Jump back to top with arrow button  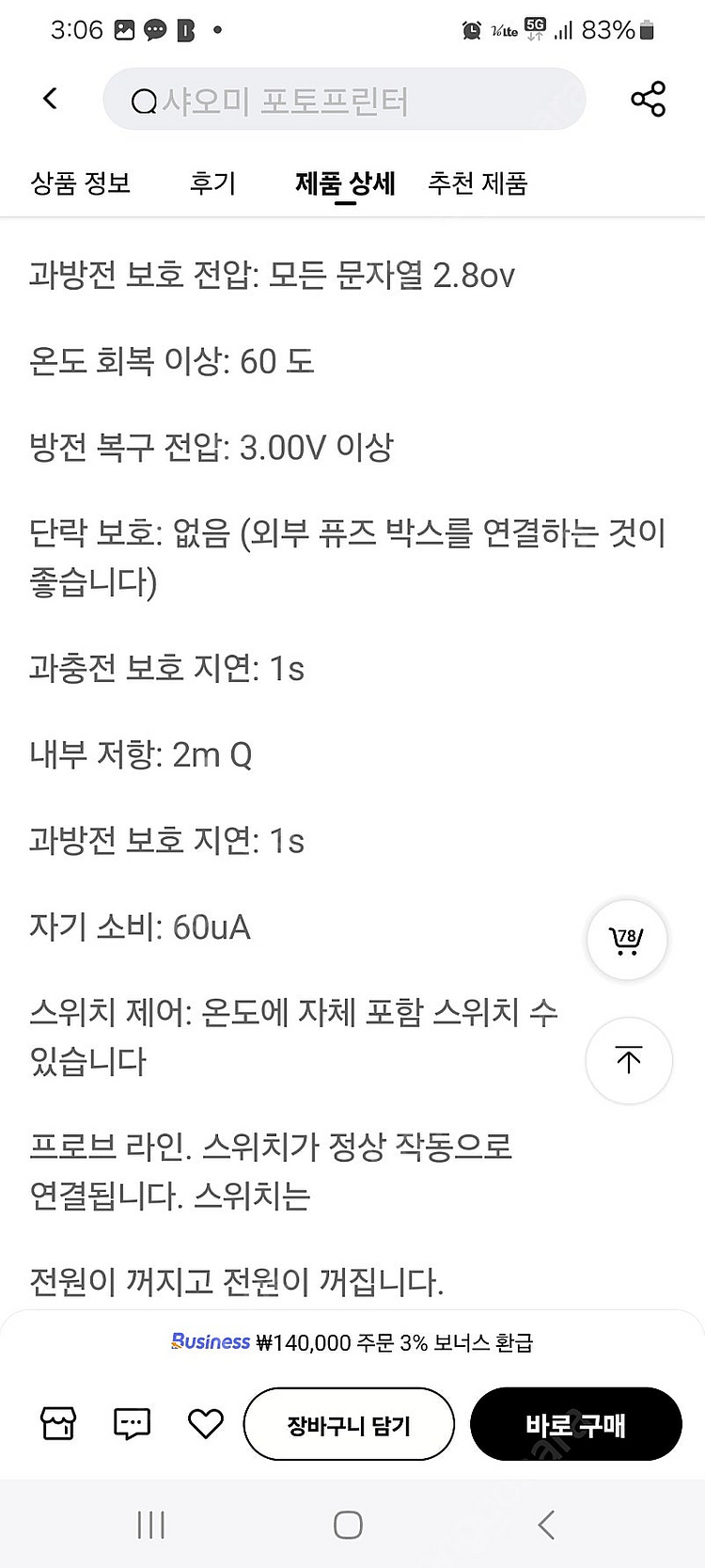tap(628, 1060)
